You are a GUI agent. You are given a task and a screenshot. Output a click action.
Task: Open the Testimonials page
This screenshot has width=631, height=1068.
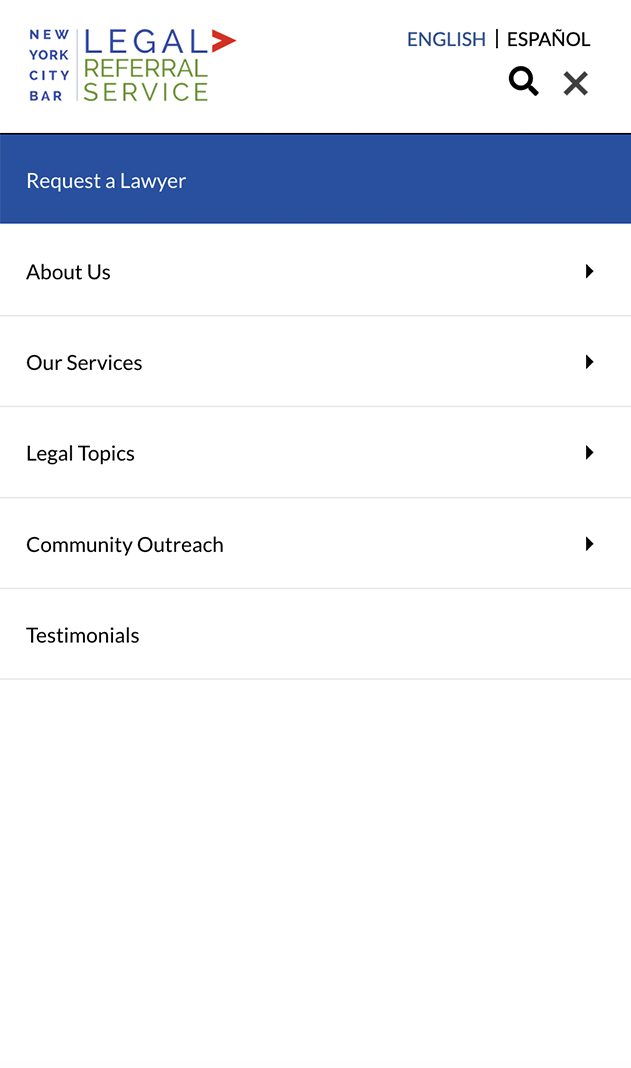click(83, 635)
